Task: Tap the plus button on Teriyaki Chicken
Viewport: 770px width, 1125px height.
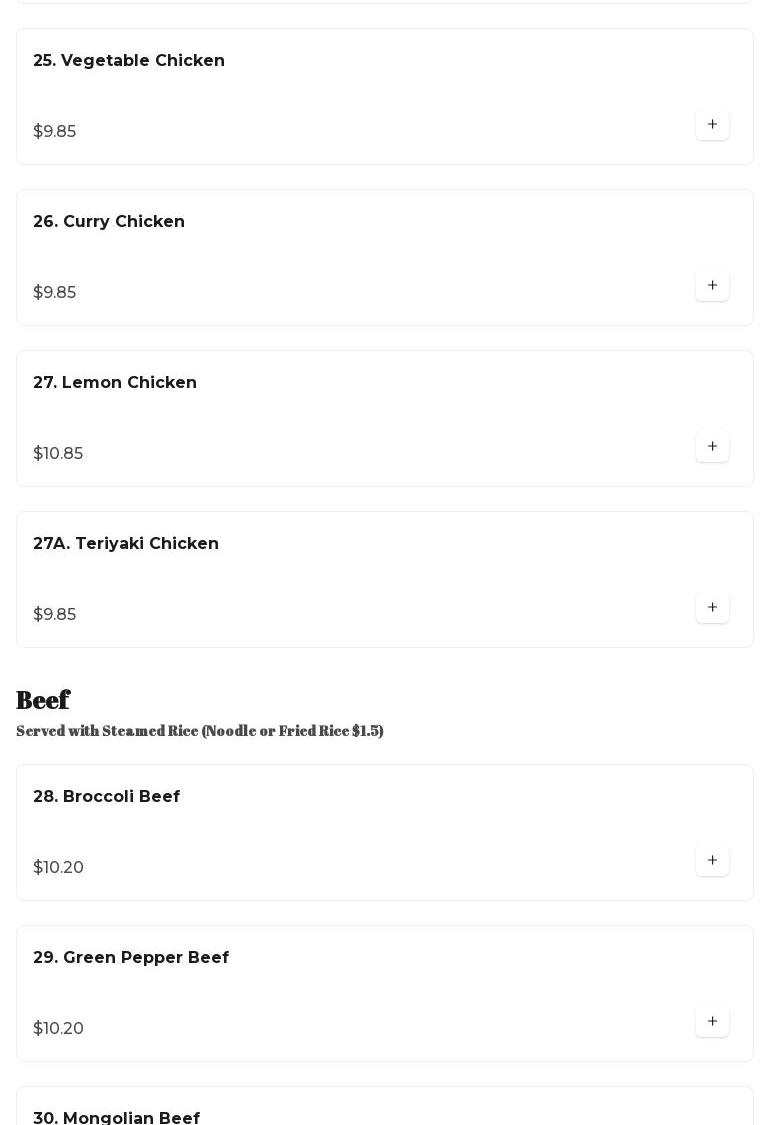Action: coord(712,608)
